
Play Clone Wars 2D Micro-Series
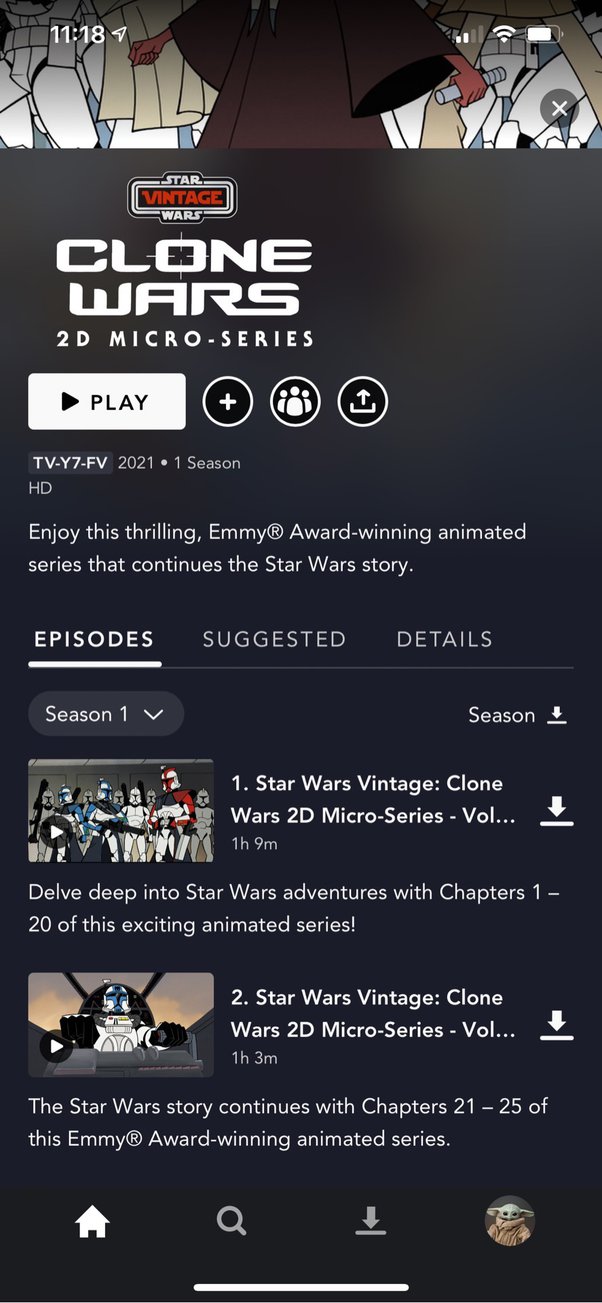(107, 402)
